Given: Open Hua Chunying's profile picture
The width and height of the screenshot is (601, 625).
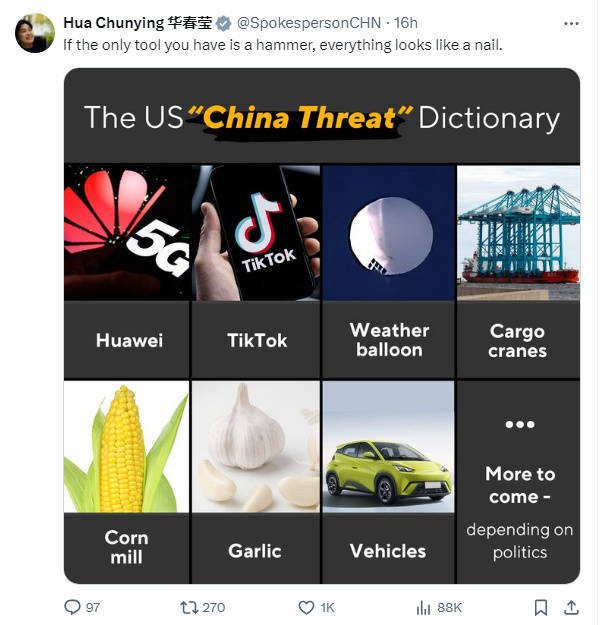Looking at the screenshot, I should pos(33,33).
